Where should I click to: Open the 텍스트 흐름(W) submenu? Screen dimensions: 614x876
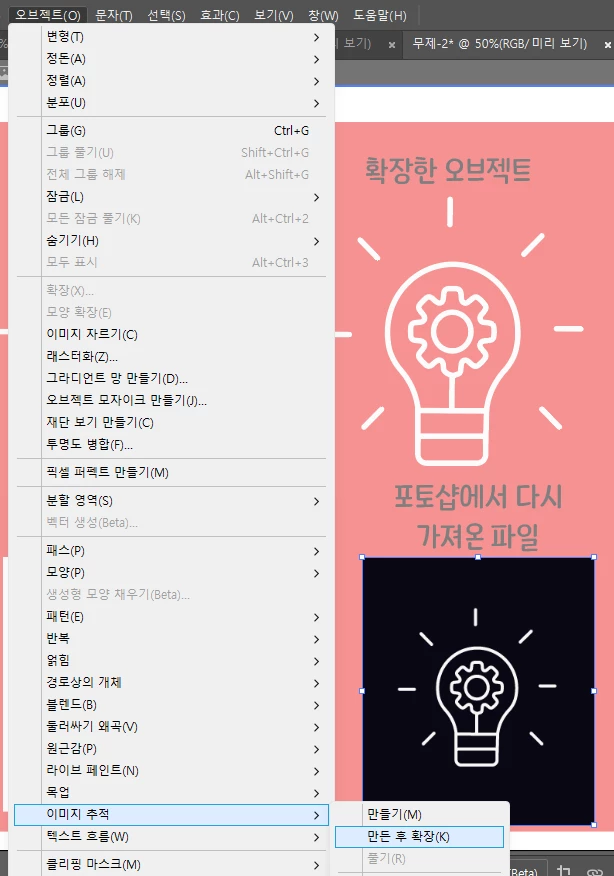tap(88, 836)
